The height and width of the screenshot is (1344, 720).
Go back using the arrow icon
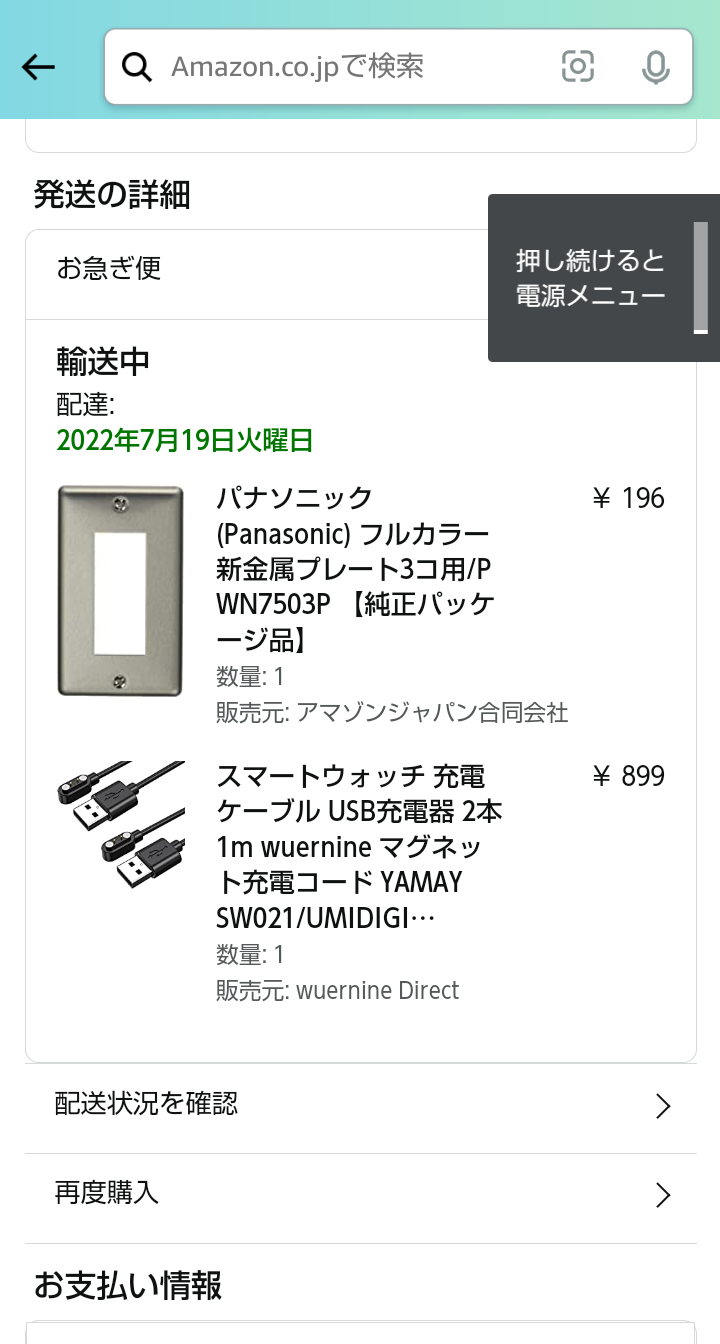click(38, 67)
